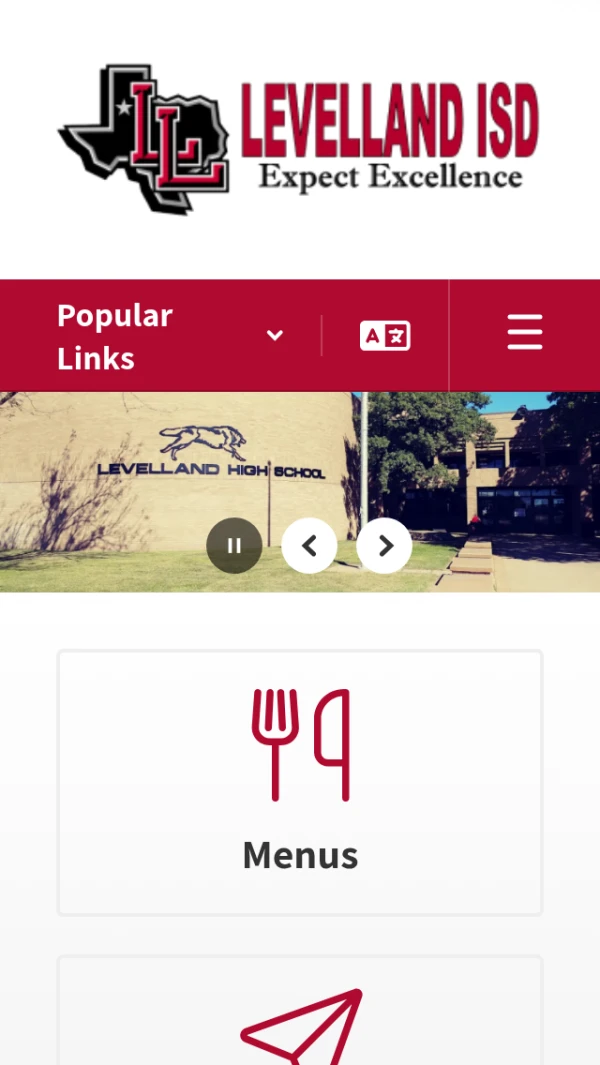Open the hamburger navigation menu

(x=524, y=332)
